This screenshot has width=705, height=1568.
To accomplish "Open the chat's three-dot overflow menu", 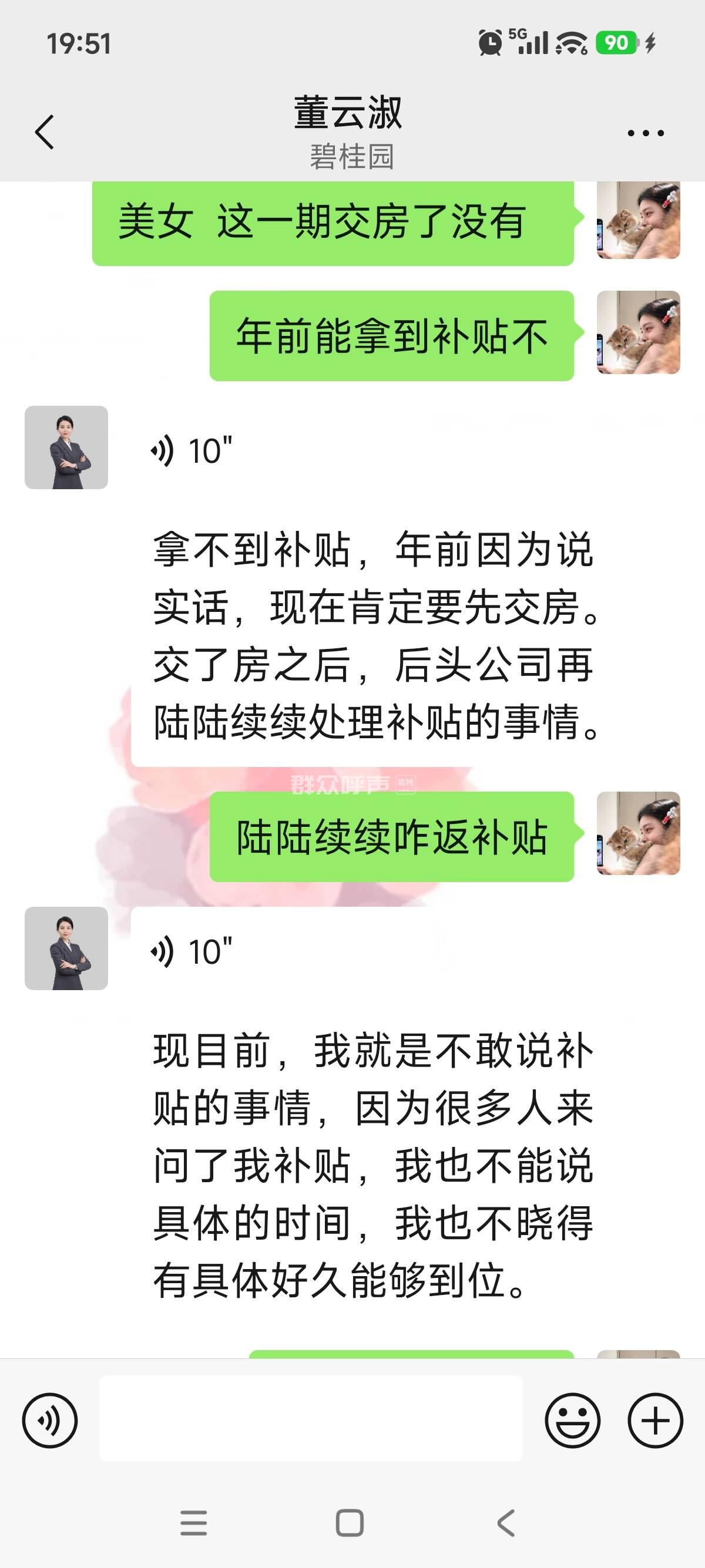I will (x=645, y=133).
